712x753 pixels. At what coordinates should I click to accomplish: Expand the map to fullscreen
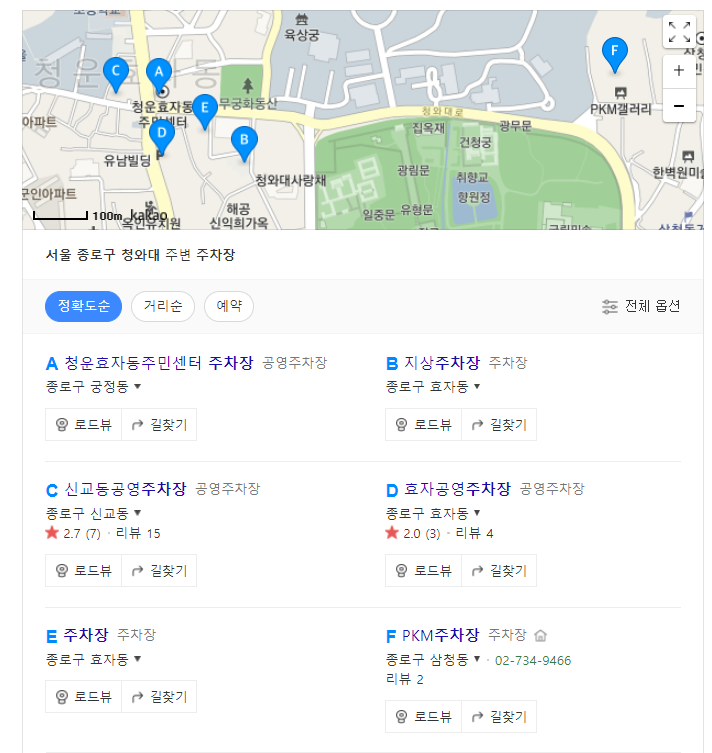pyautogui.click(x=679, y=32)
